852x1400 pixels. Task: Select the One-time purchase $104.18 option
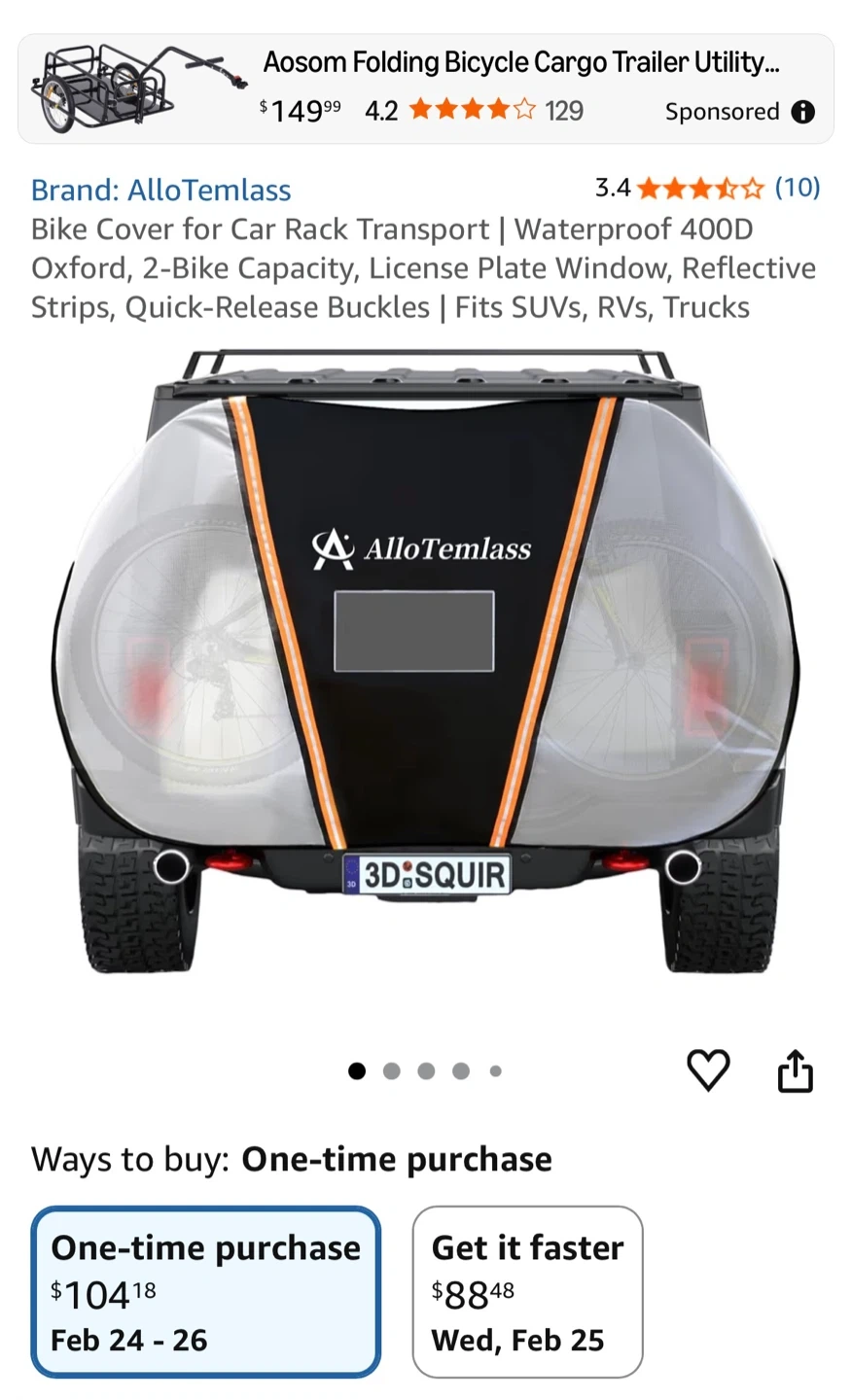206,1292
